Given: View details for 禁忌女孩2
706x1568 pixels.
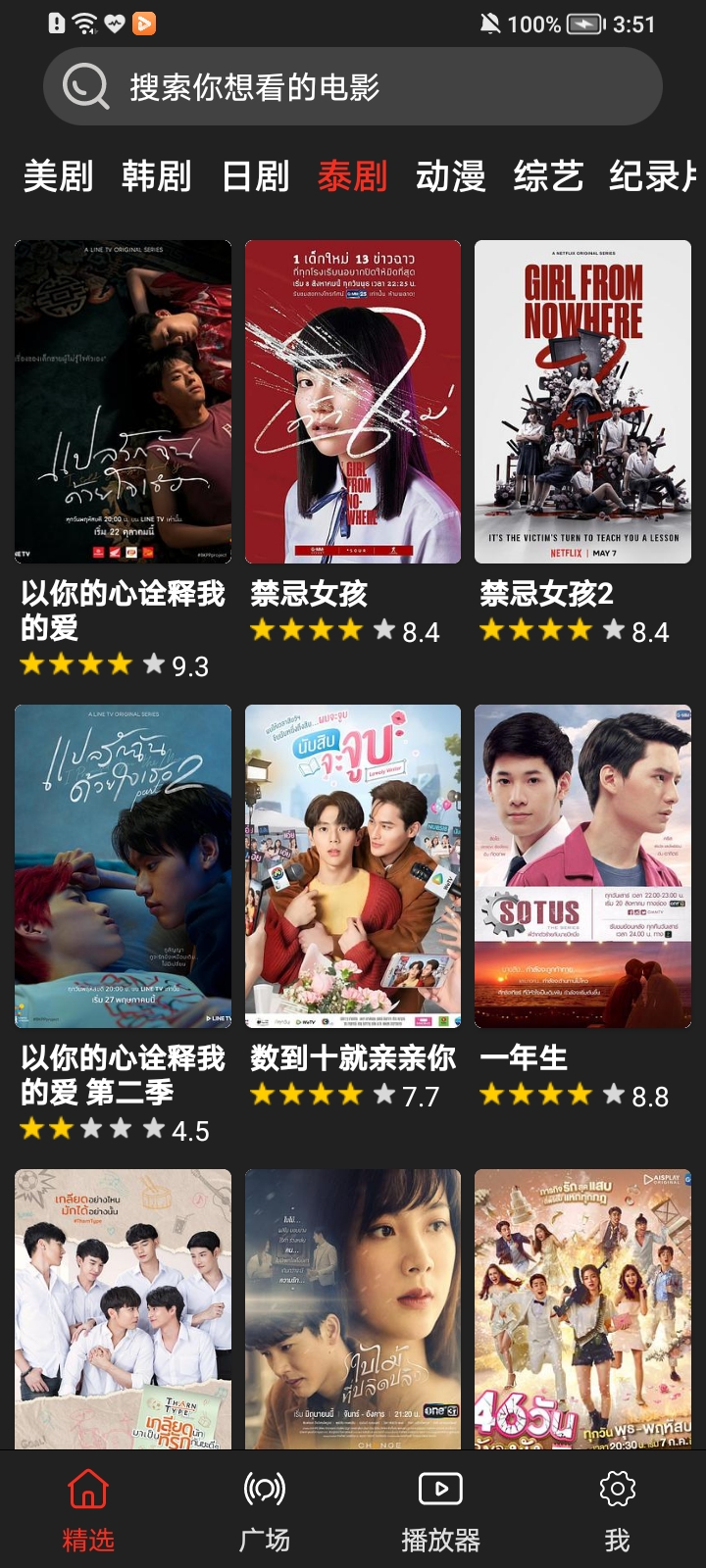Looking at the screenshot, I should (x=582, y=402).
